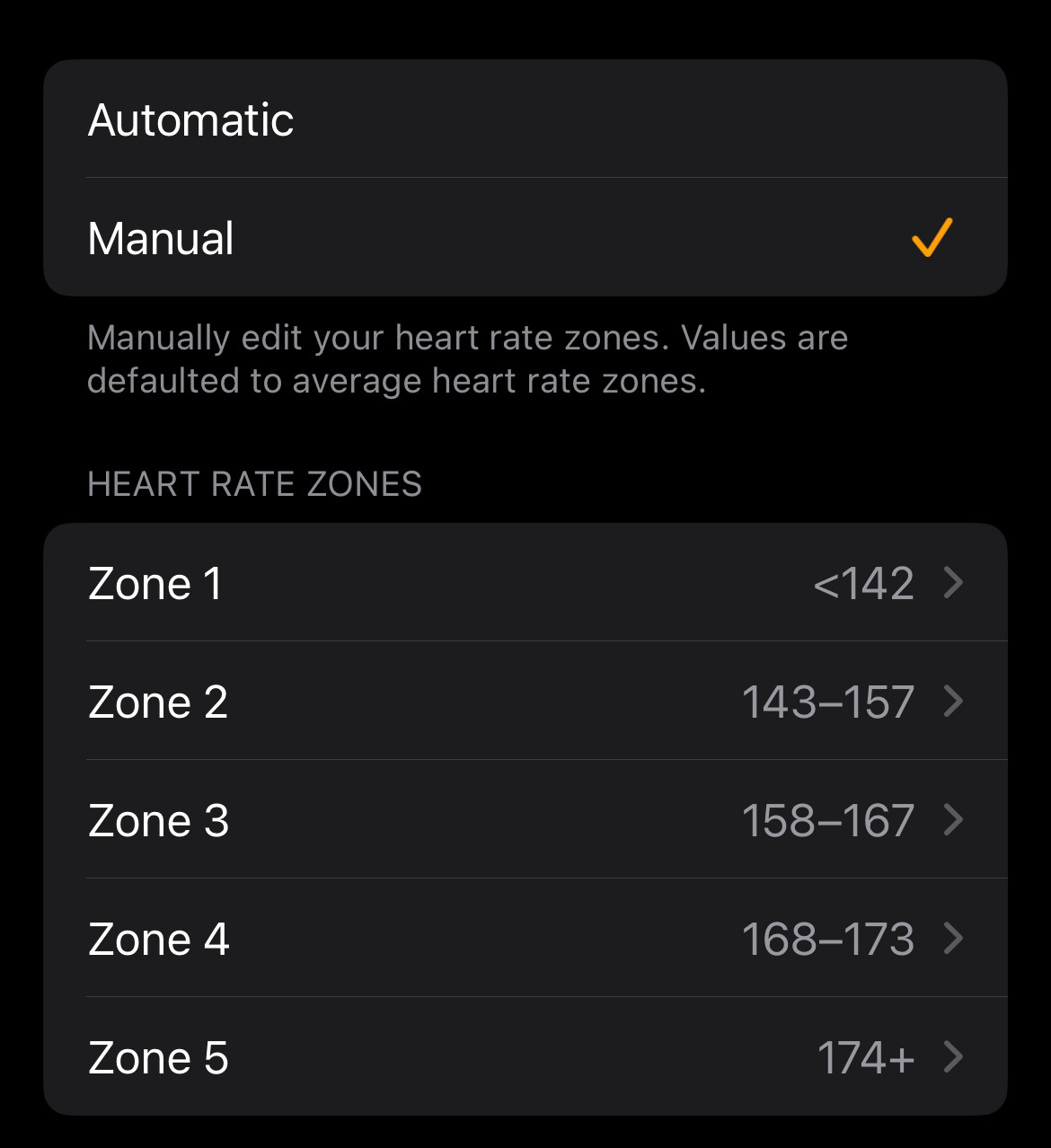Tap the orange checkmark beside Manual

932,237
